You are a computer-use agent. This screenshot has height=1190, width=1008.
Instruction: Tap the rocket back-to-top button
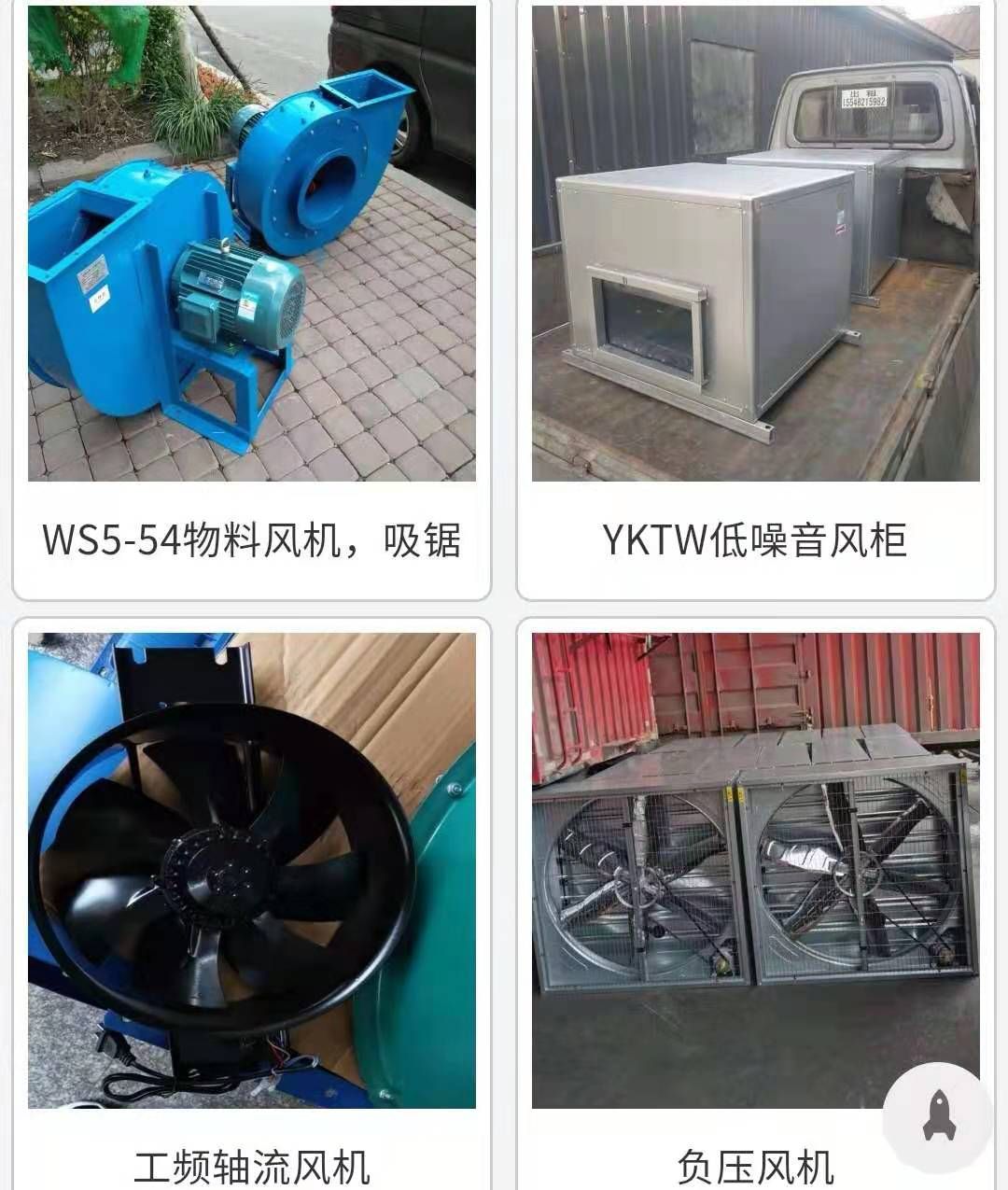tap(939, 1118)
